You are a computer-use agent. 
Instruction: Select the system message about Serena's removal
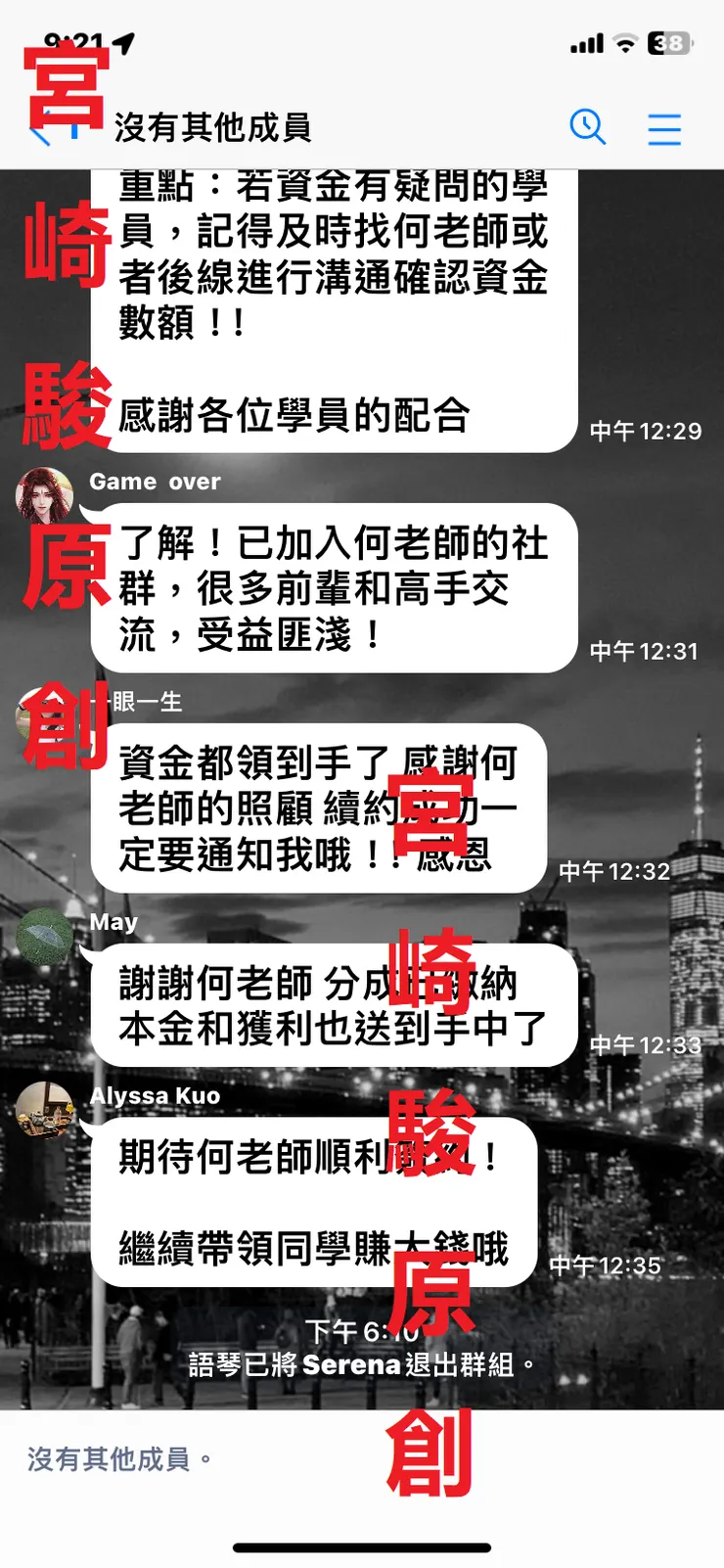click(x=362, y=1364)
